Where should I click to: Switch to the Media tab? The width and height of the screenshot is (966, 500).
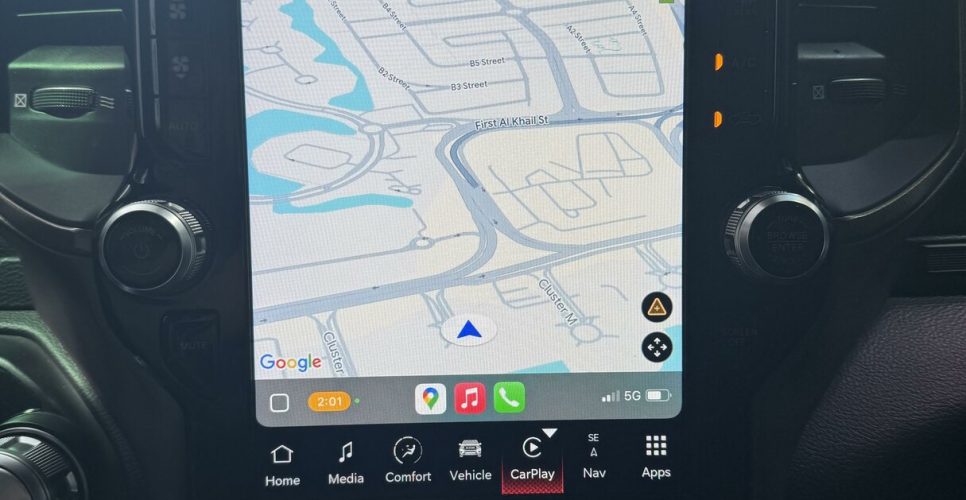click(x=346, y=464)
